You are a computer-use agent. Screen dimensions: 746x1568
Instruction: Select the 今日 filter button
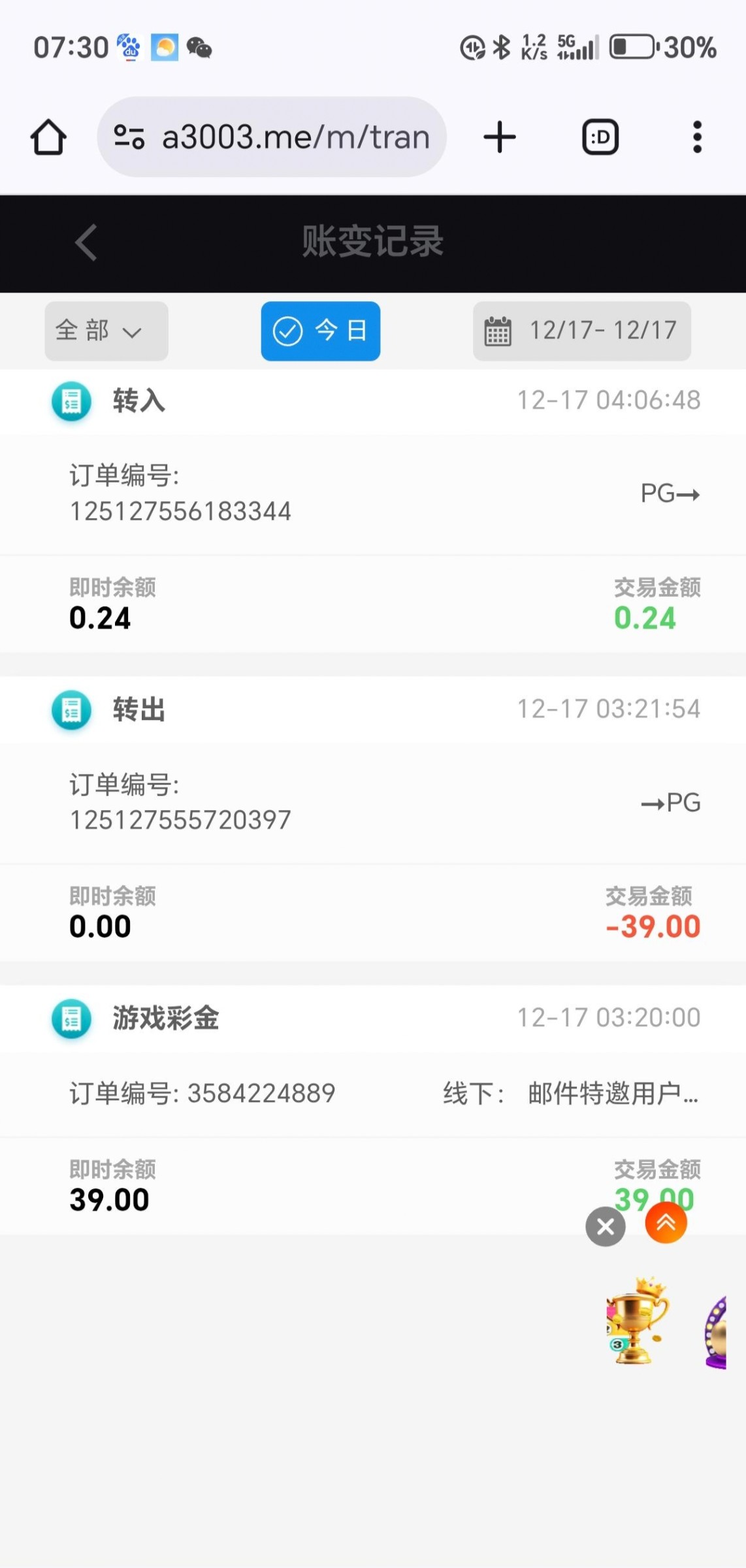pos(320,331)
